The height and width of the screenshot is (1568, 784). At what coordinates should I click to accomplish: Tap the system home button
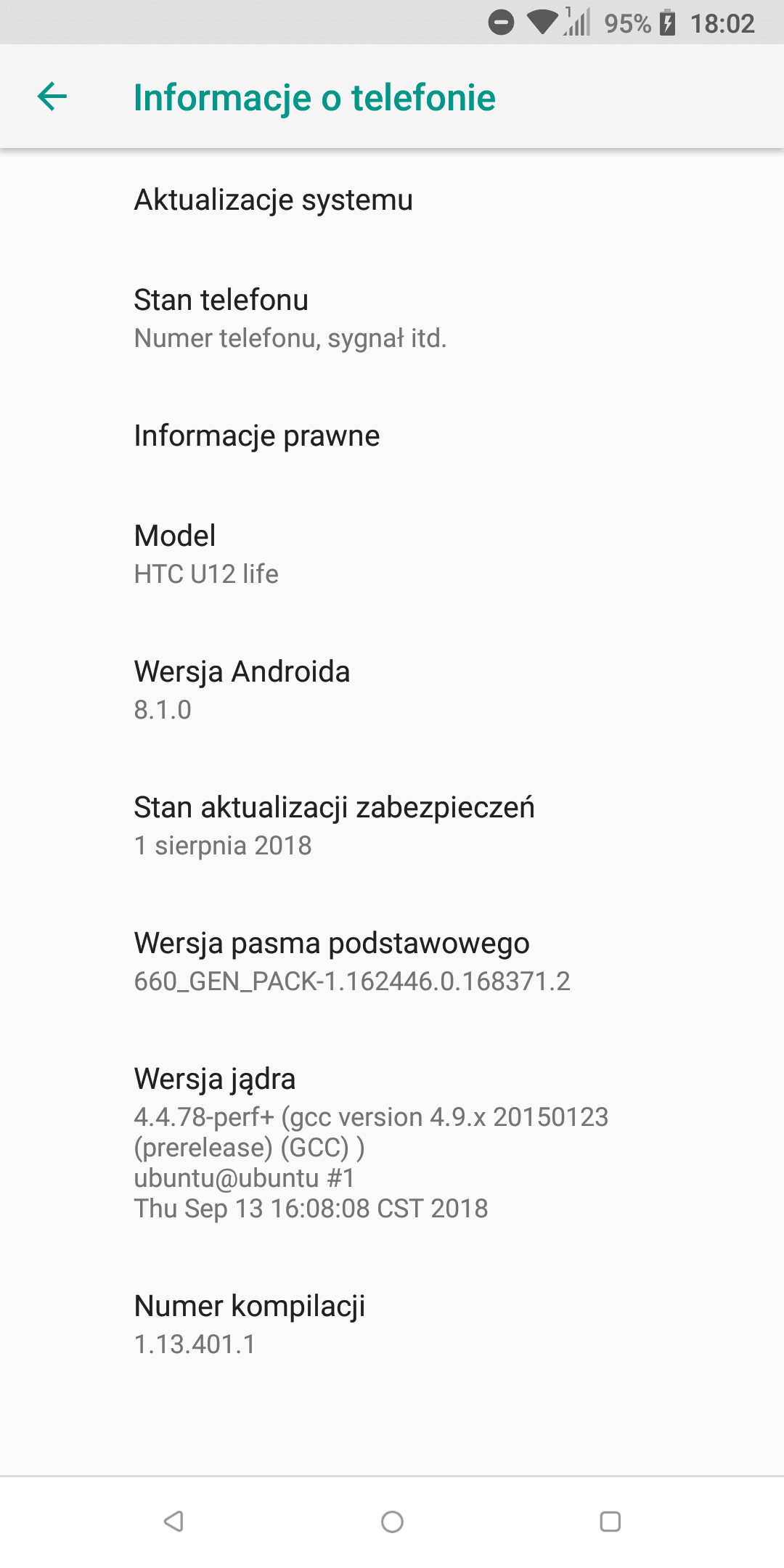tap(392, 1522)
